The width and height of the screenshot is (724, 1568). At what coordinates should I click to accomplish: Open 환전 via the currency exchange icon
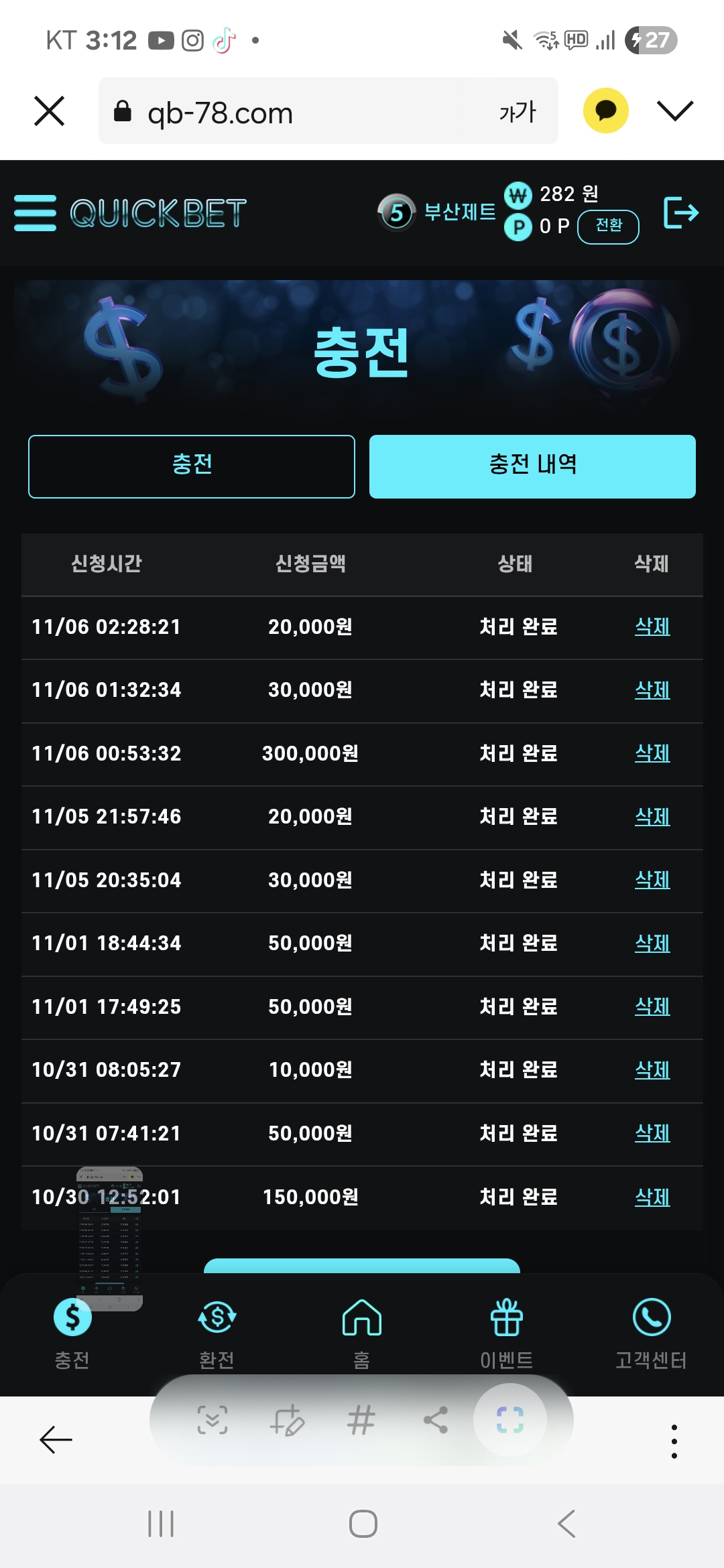(216, 1319)
